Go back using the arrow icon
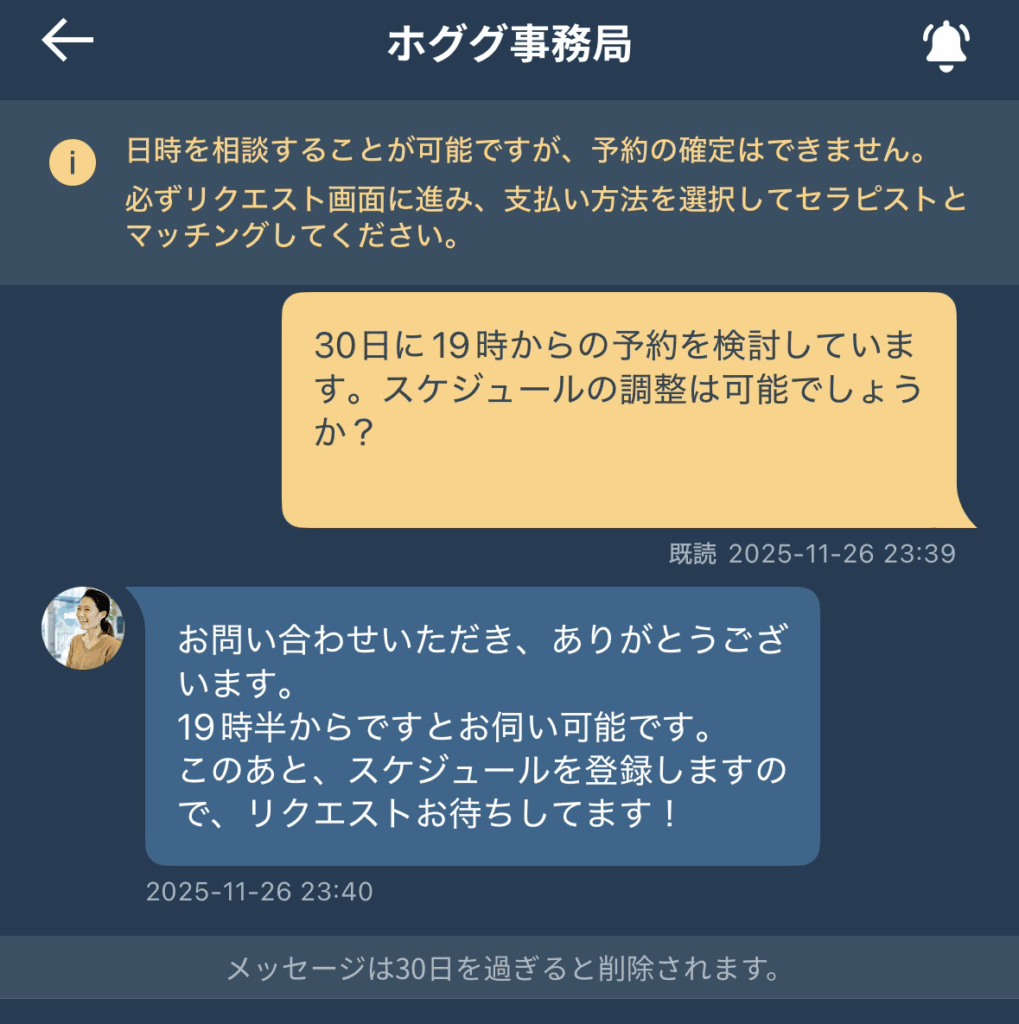 67,41
